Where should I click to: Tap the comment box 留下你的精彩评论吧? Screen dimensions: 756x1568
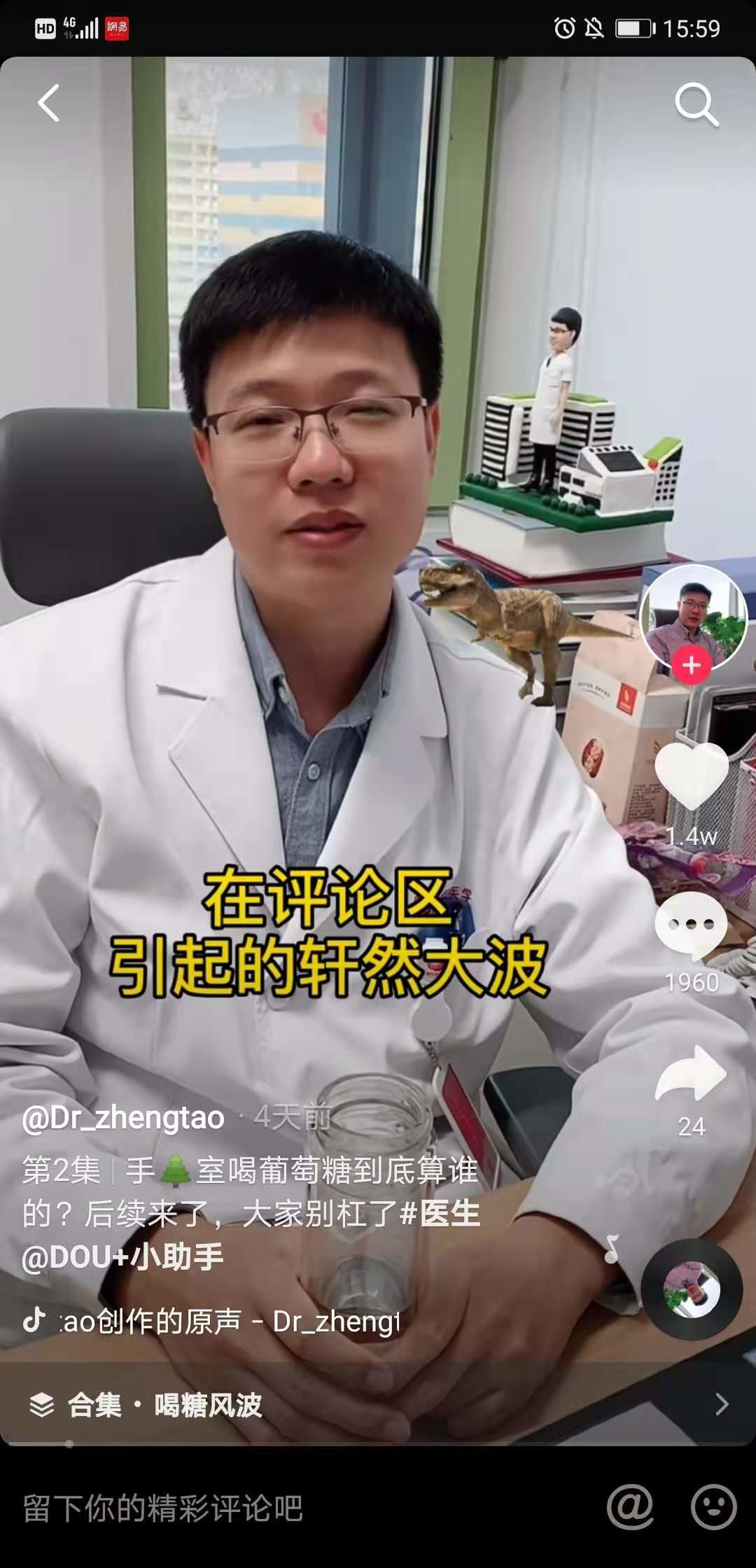click(x=162, y=1508)
